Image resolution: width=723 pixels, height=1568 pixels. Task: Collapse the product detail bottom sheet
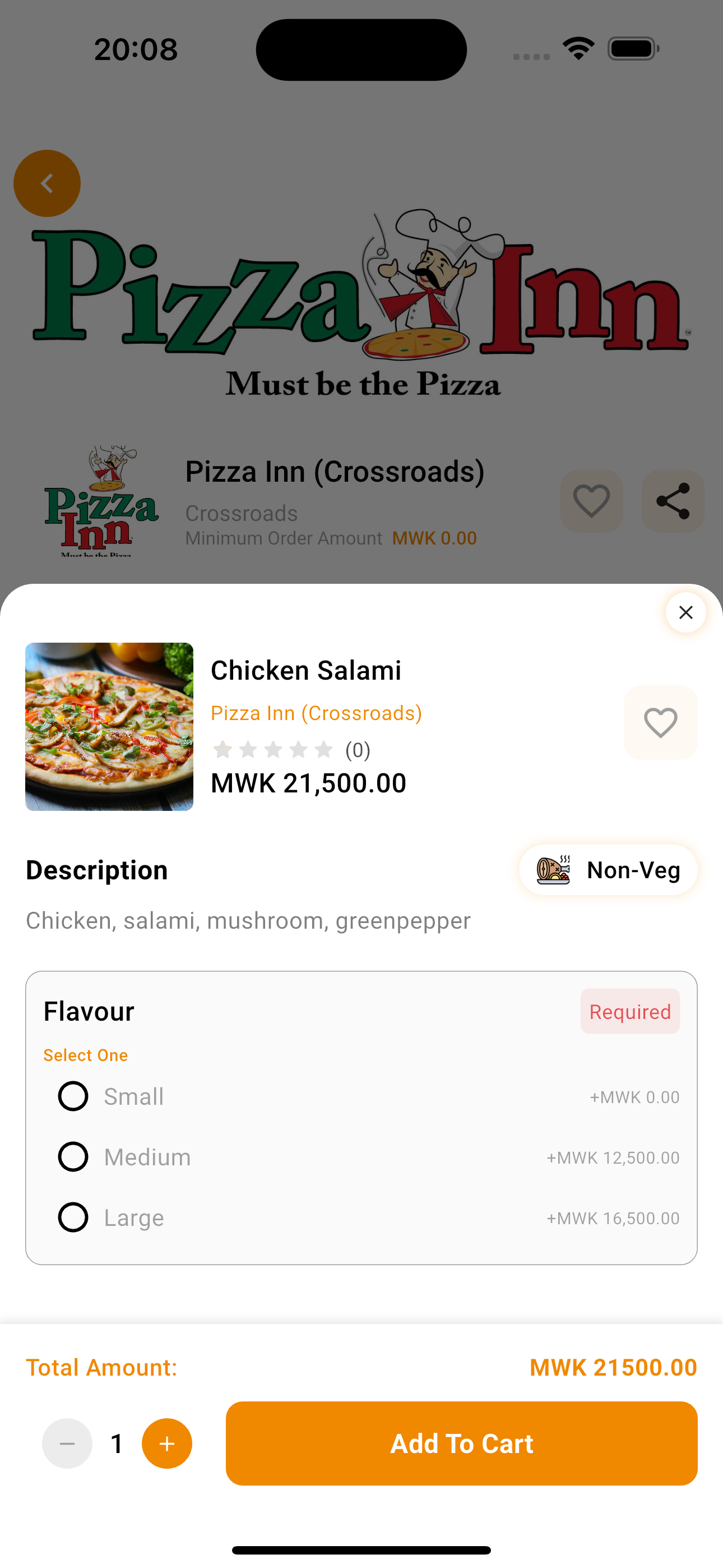tap(685, 612)
